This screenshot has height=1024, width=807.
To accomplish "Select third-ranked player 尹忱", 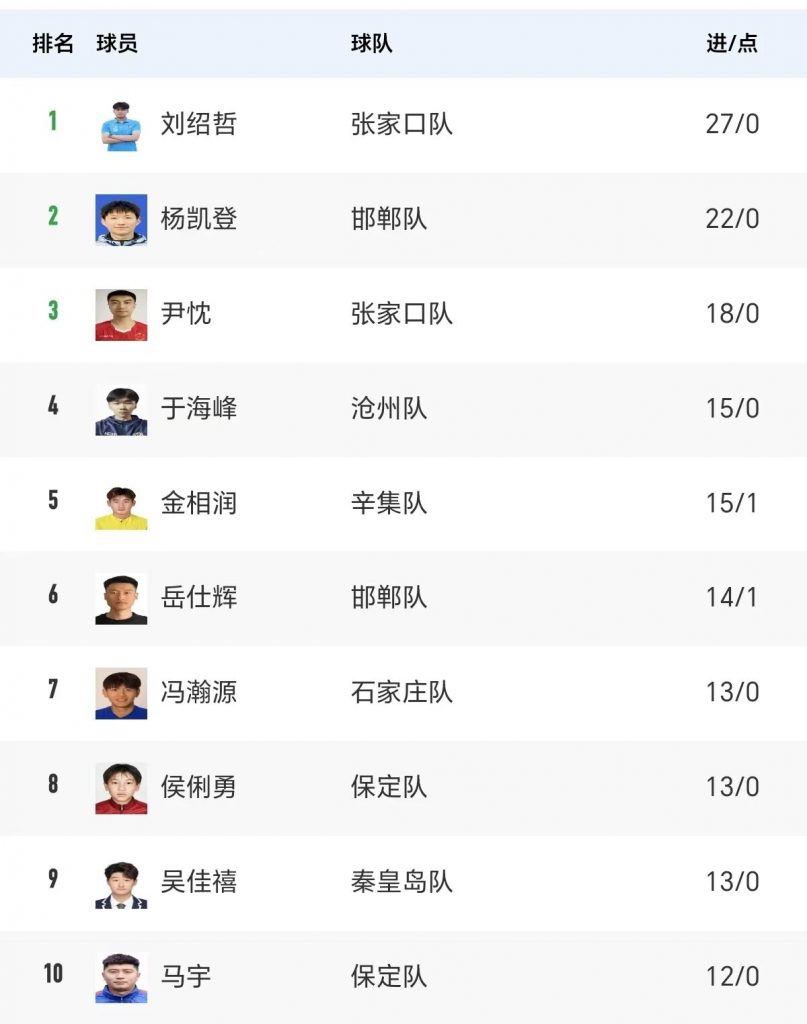I will point(186,314).
